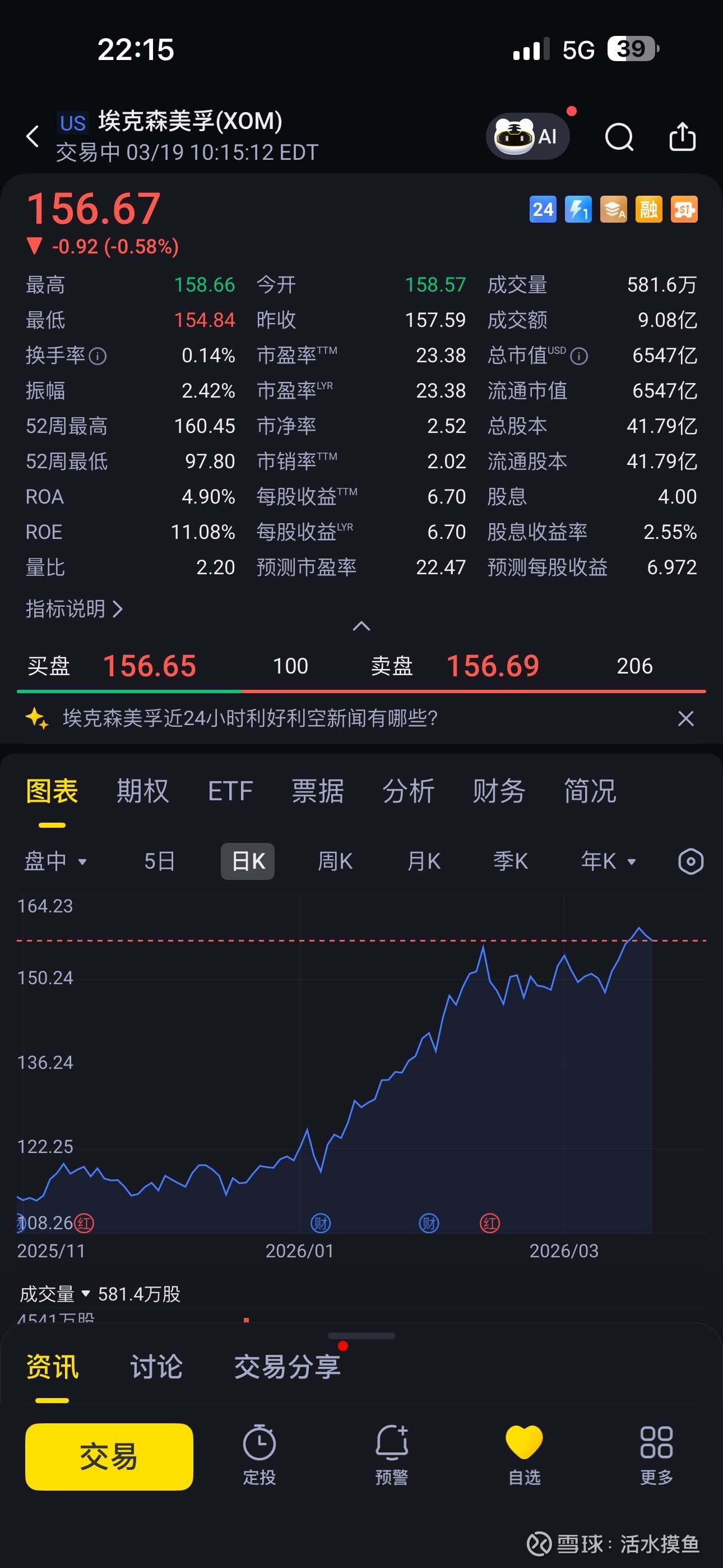Tap the chart settings target icon
This screenshot has width=723, height=1568.
690,862
